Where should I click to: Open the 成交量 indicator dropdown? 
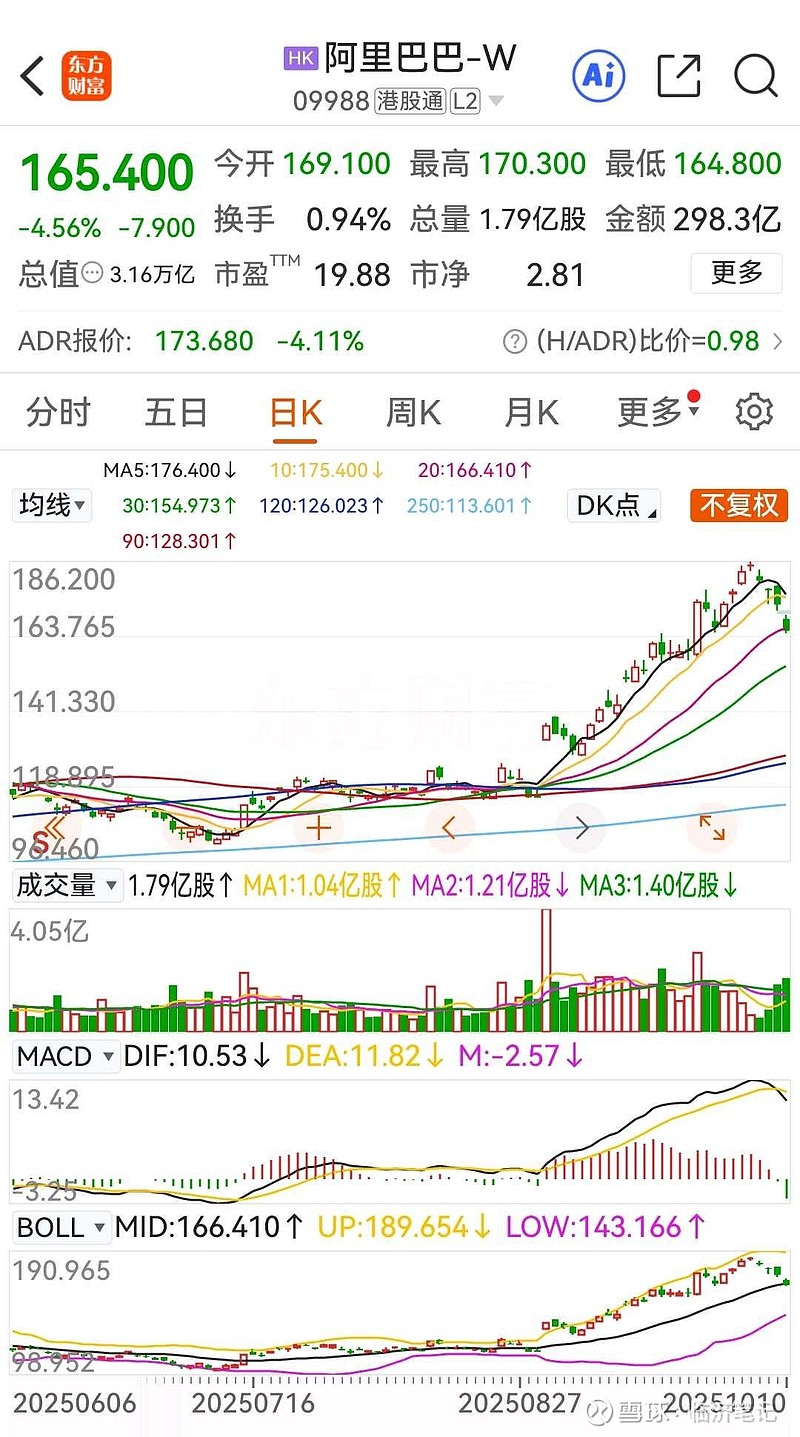pos(66,885)
